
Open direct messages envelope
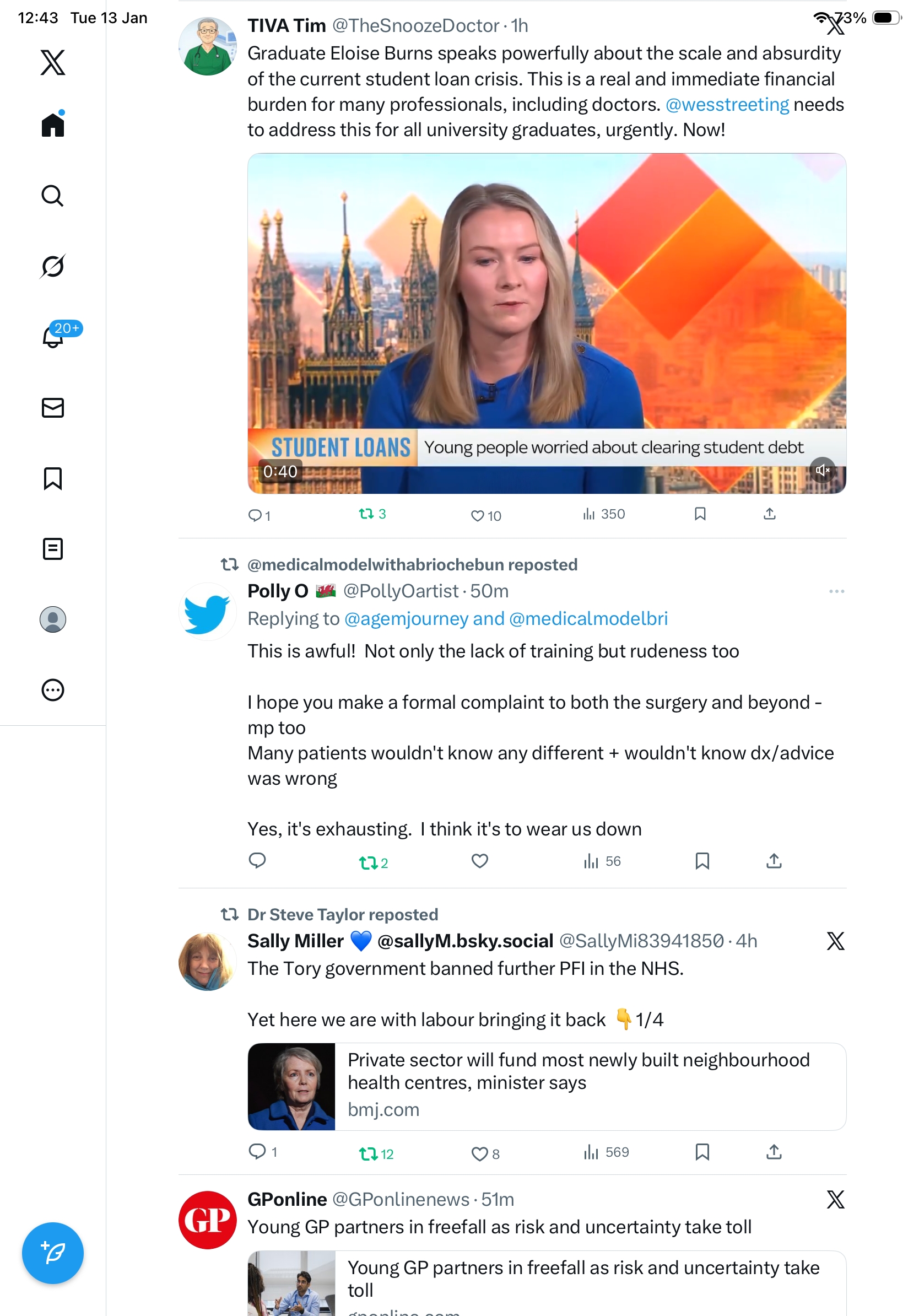click(x=53, y=407)
